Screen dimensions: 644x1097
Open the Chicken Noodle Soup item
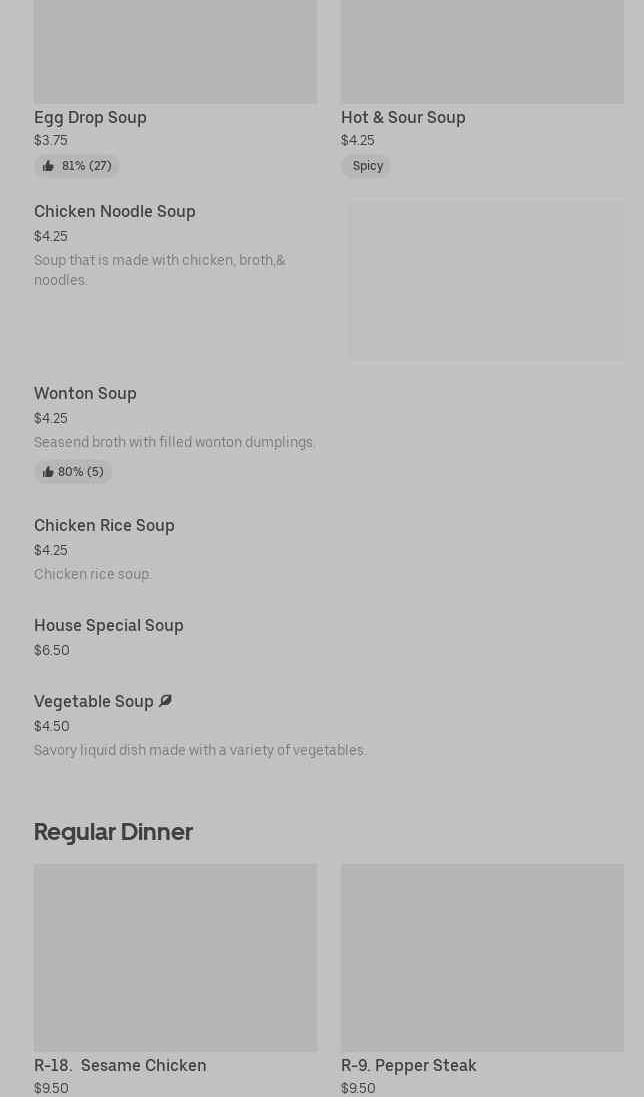[x=329, y=281]
